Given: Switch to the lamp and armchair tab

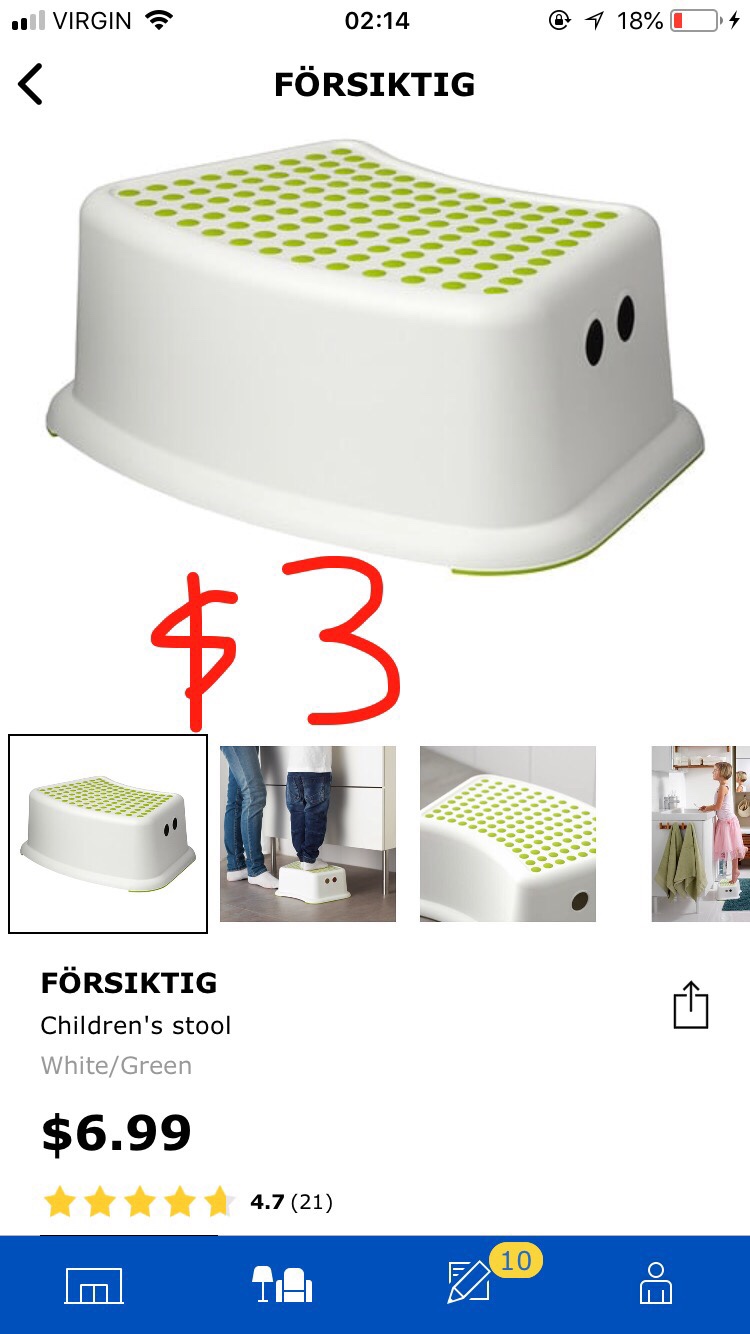Looking at the screenshot, I should (282, 1284).
